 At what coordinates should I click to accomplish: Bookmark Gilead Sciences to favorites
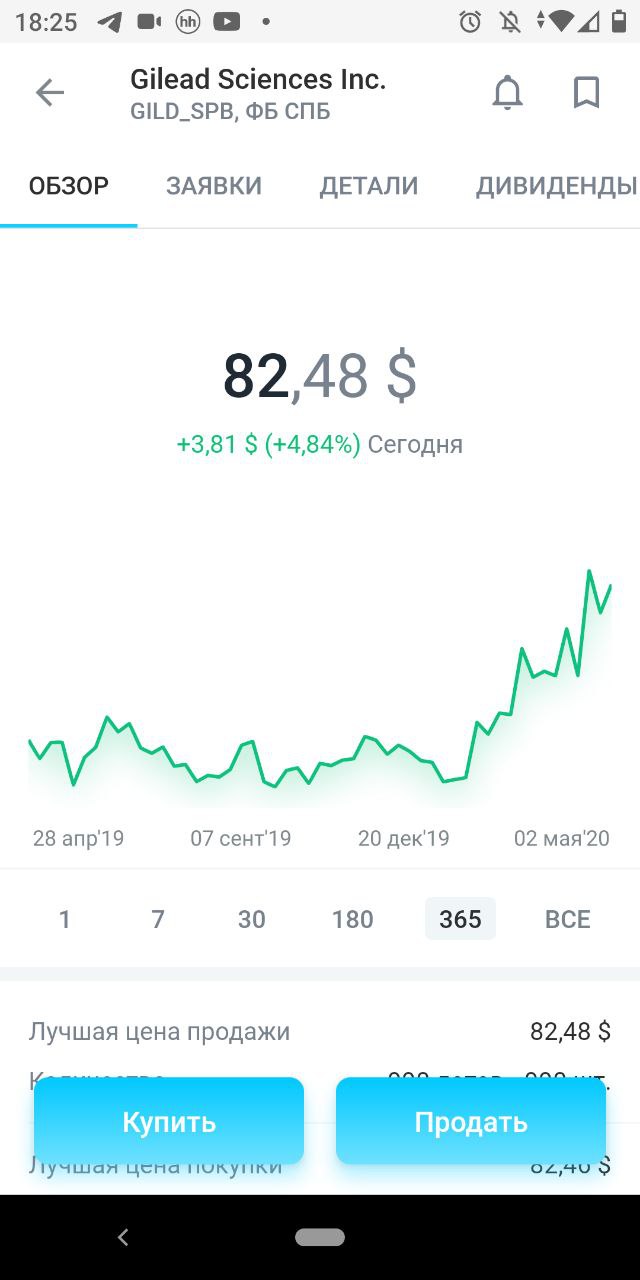(x=586, y=93)
